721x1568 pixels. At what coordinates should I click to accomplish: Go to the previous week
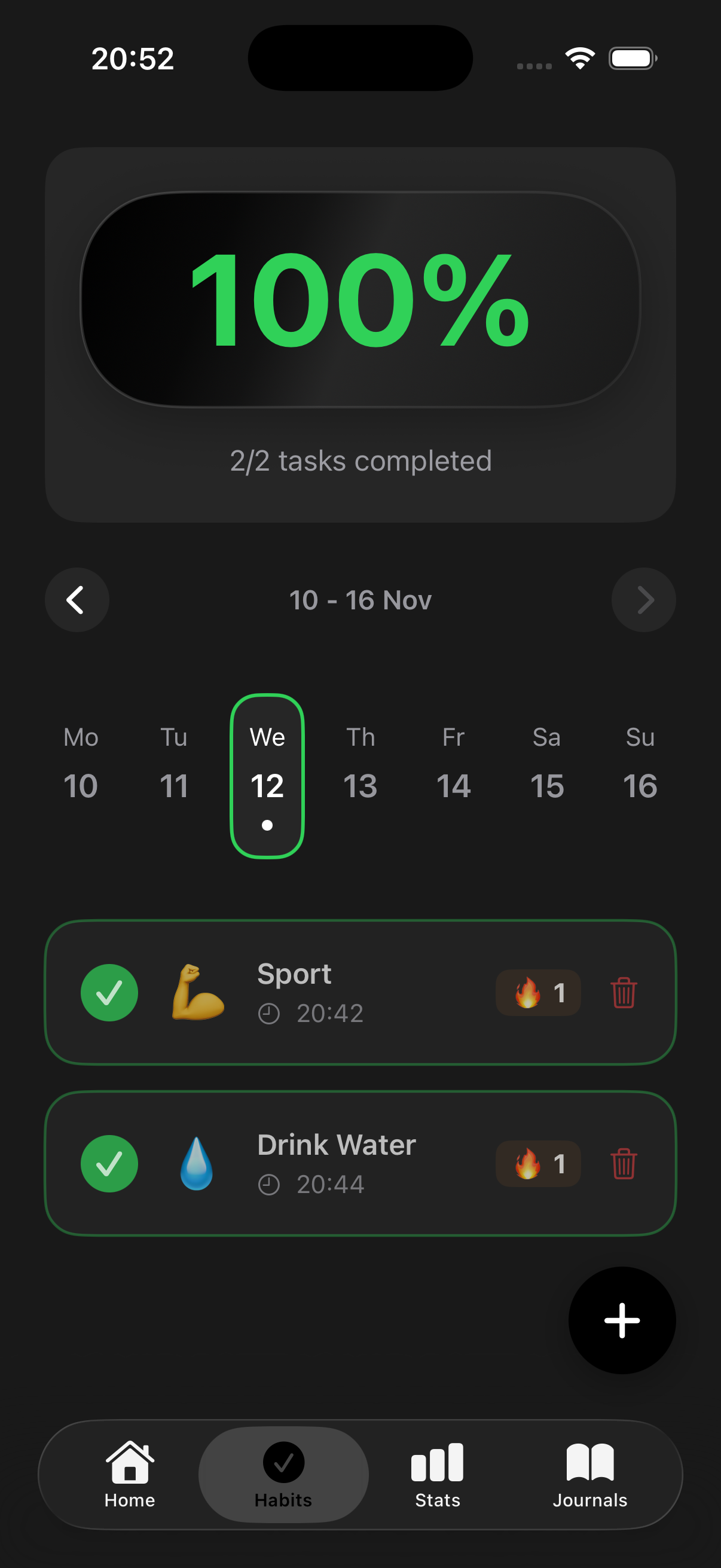click(x=77, y=600)
